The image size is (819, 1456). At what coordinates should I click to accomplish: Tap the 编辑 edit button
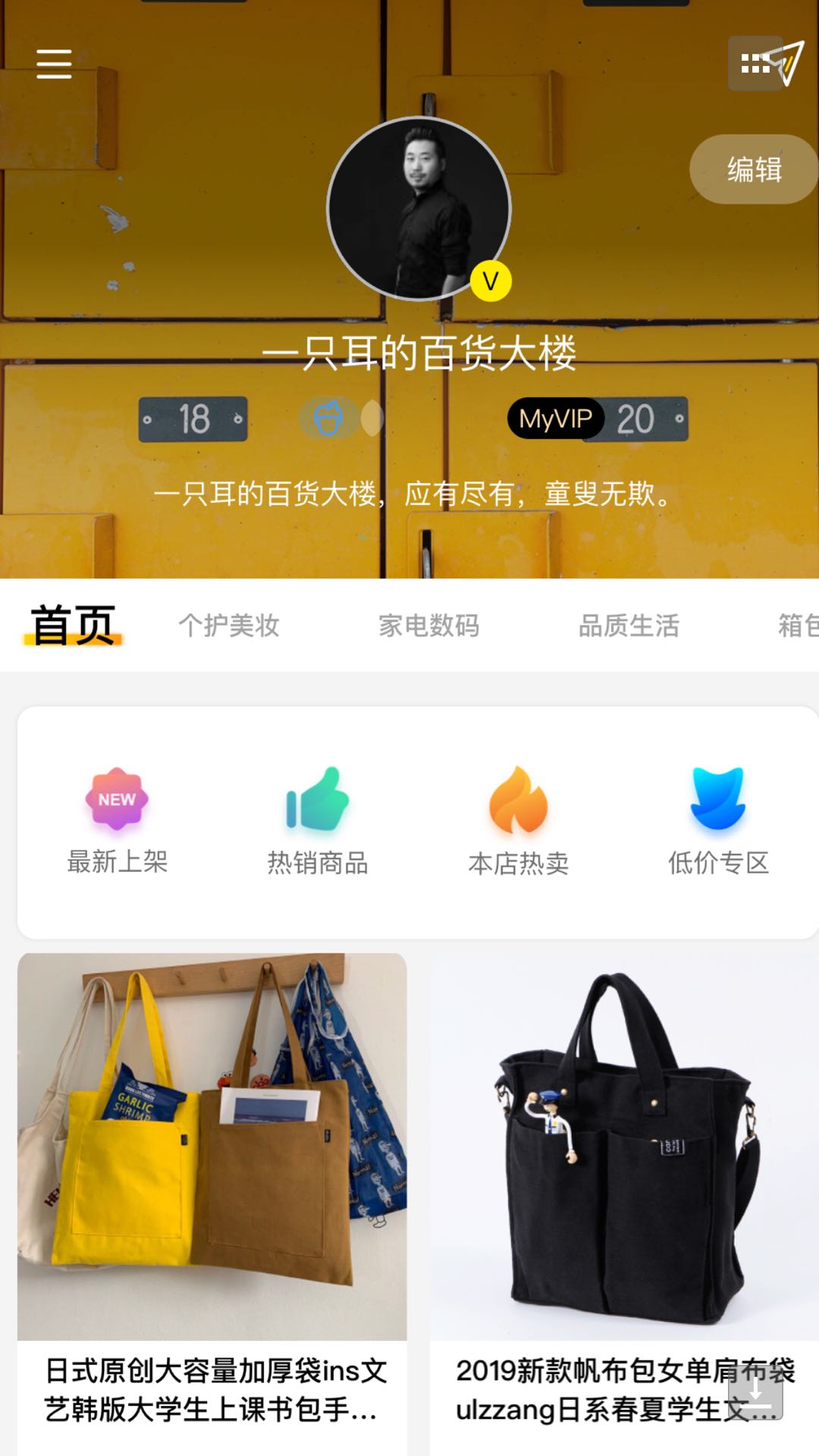(x=753, y=169)
